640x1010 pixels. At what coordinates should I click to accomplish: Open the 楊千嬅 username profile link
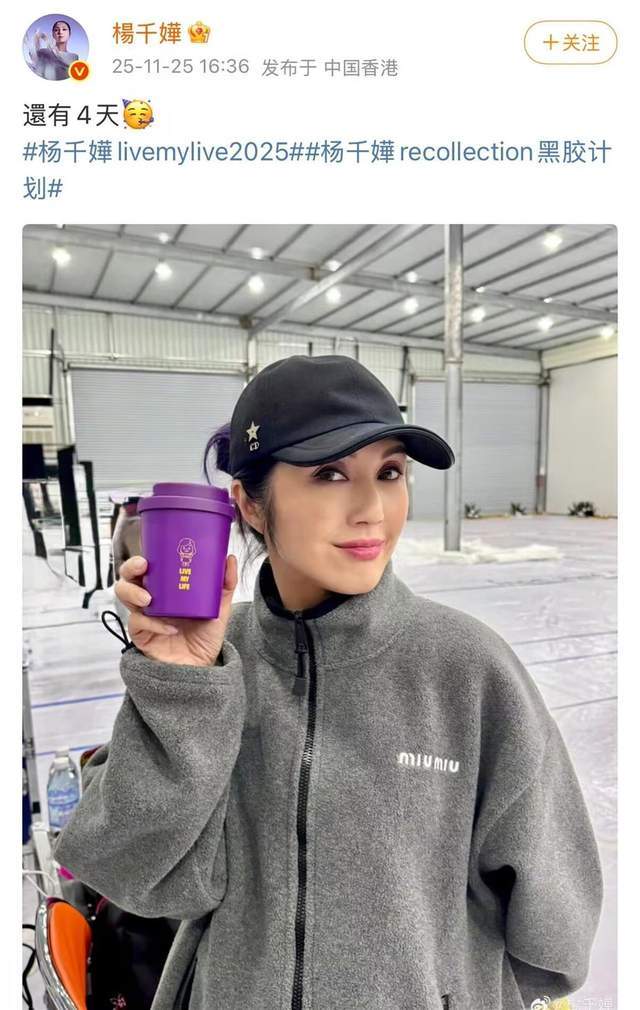point(146,34)
